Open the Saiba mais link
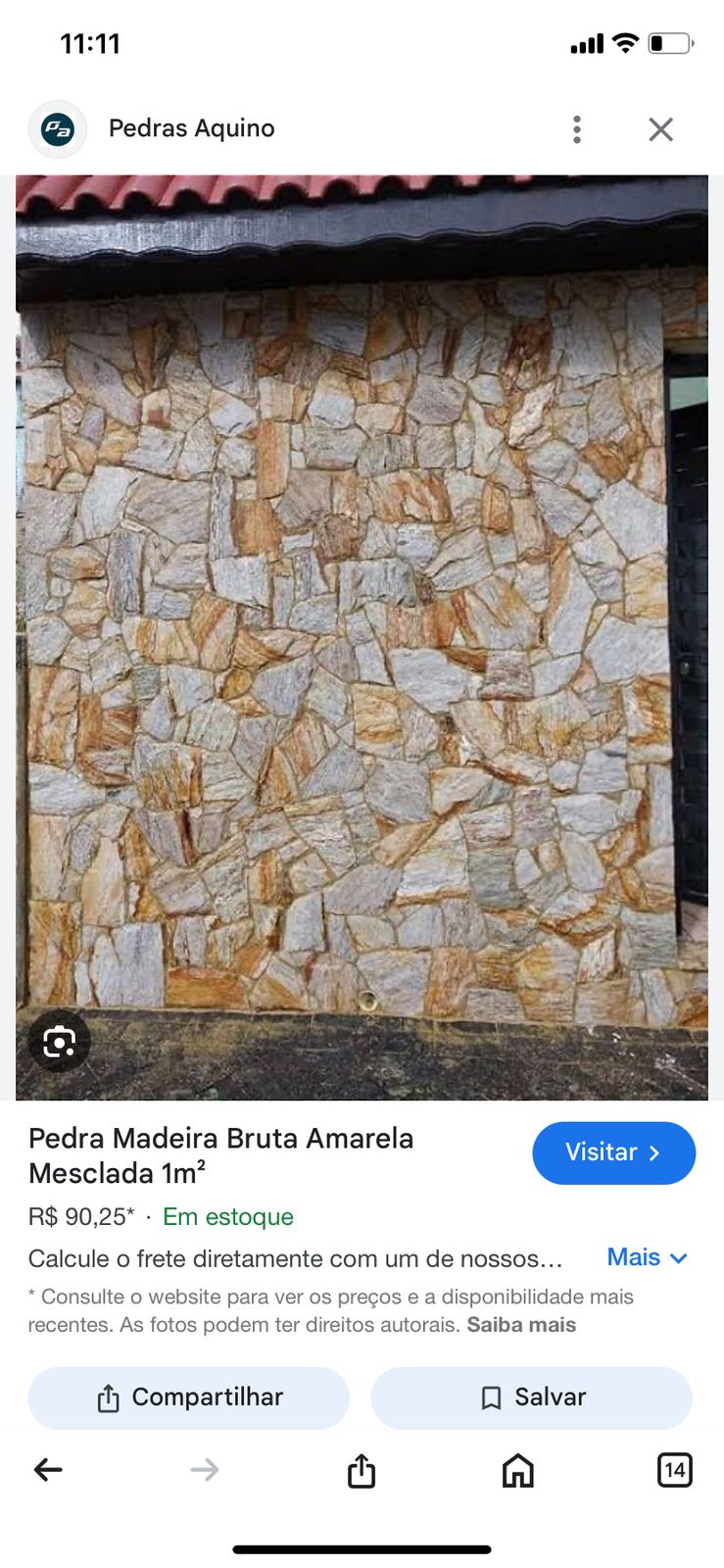Screen dimensions: 724x1568 (x=521, y=1325)
